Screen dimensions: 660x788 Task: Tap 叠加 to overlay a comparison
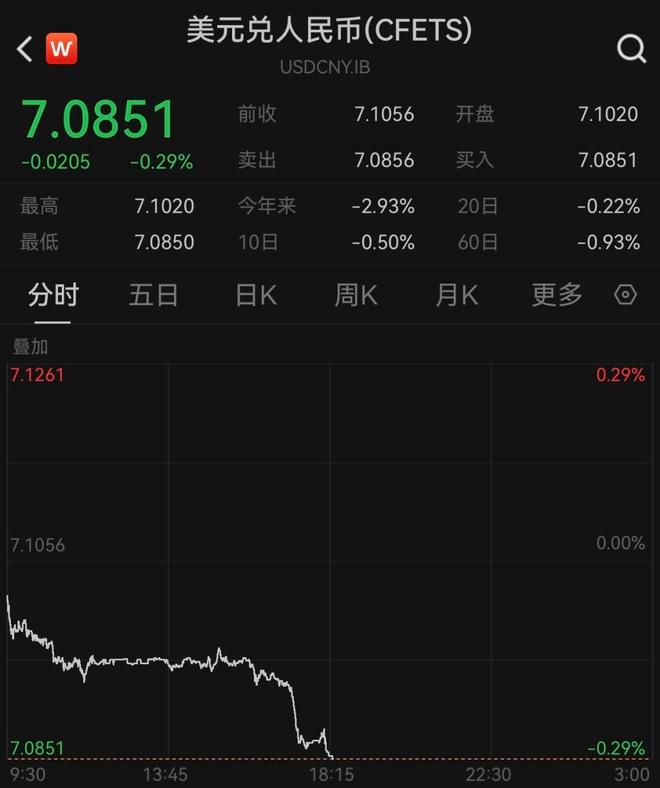tap(30, 346)
